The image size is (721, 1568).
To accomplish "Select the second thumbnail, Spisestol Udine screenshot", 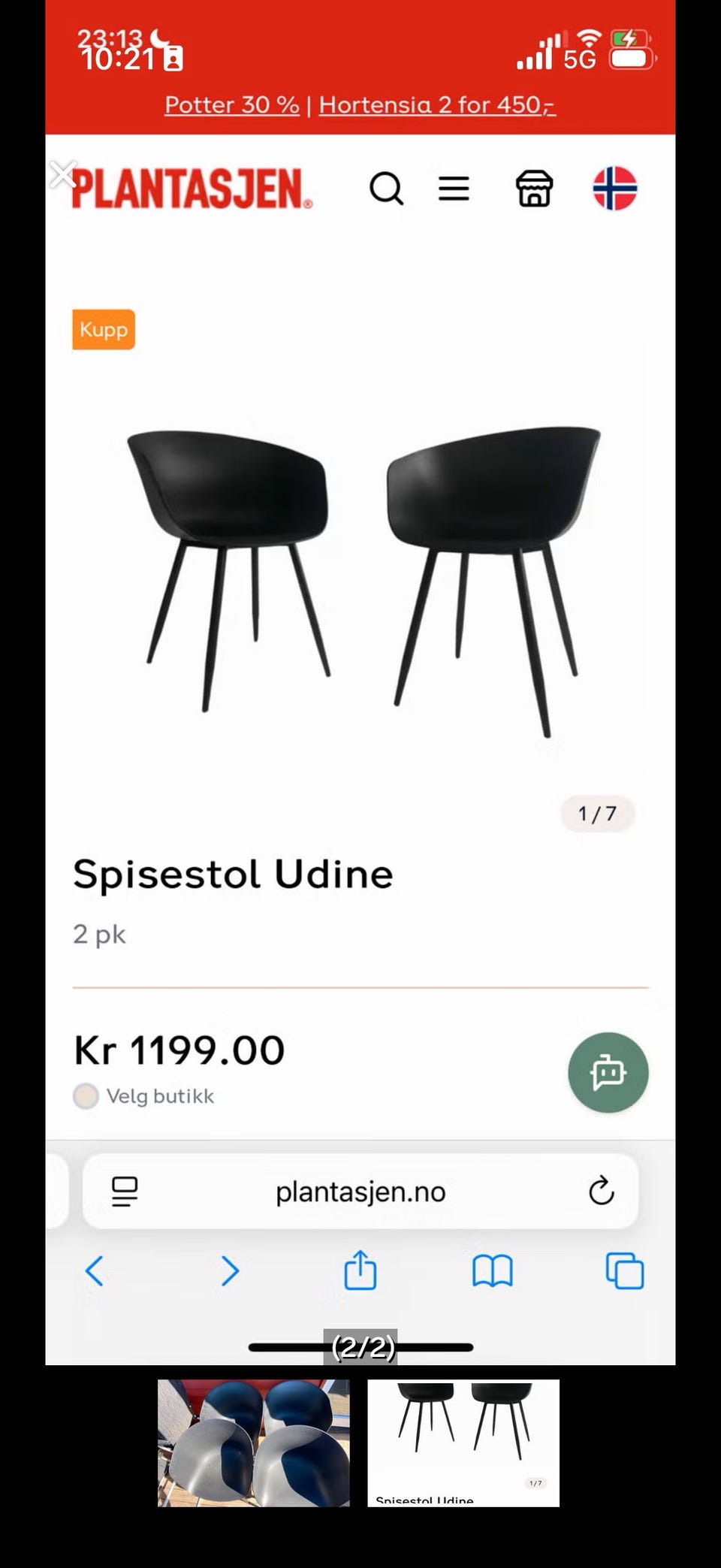I will (463, 1443).
